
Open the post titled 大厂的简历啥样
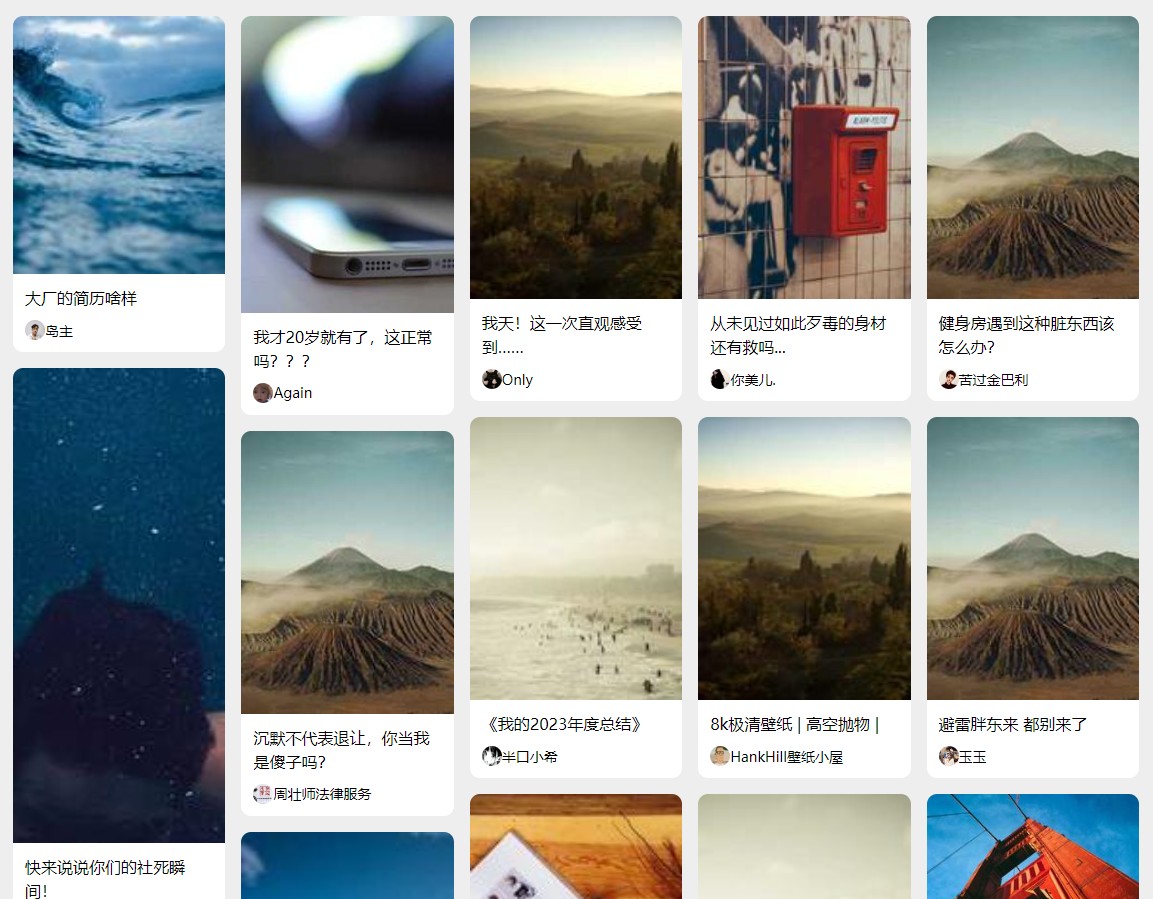[x=81, y=298]
